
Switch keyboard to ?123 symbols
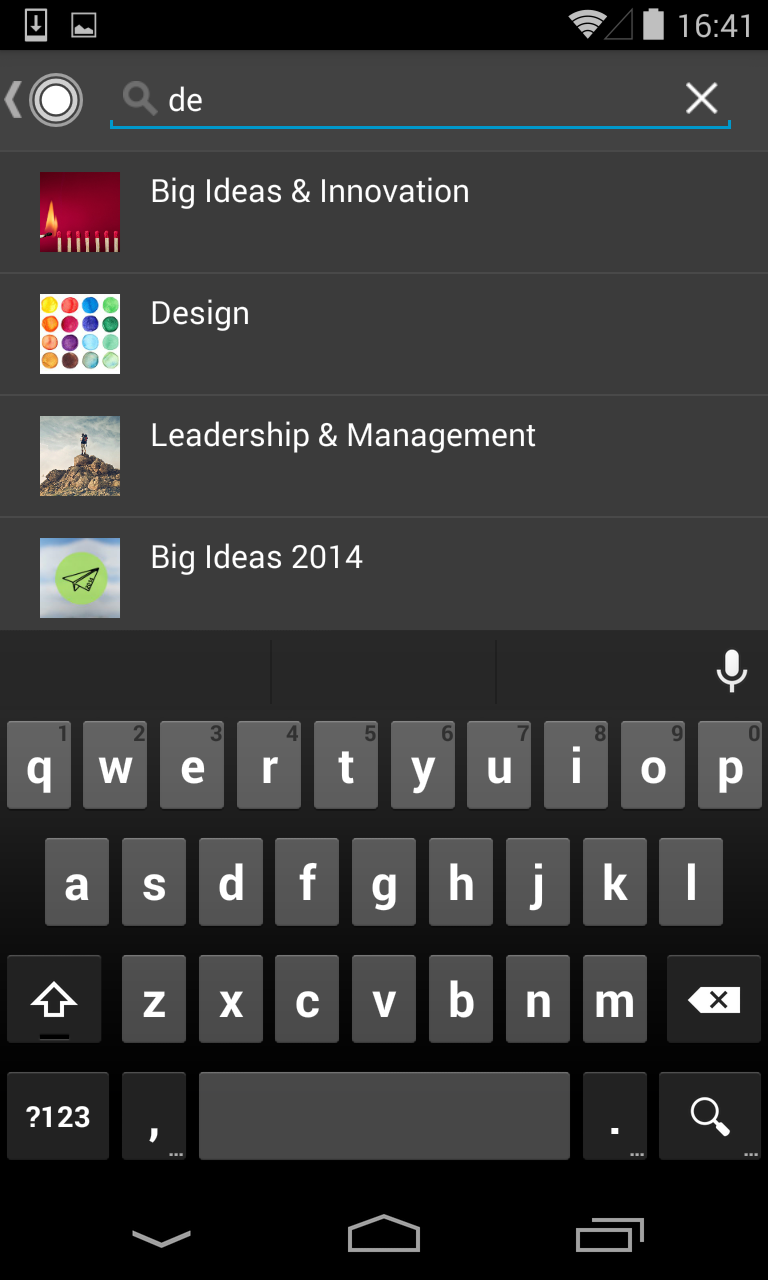(x=58, y=1116)
